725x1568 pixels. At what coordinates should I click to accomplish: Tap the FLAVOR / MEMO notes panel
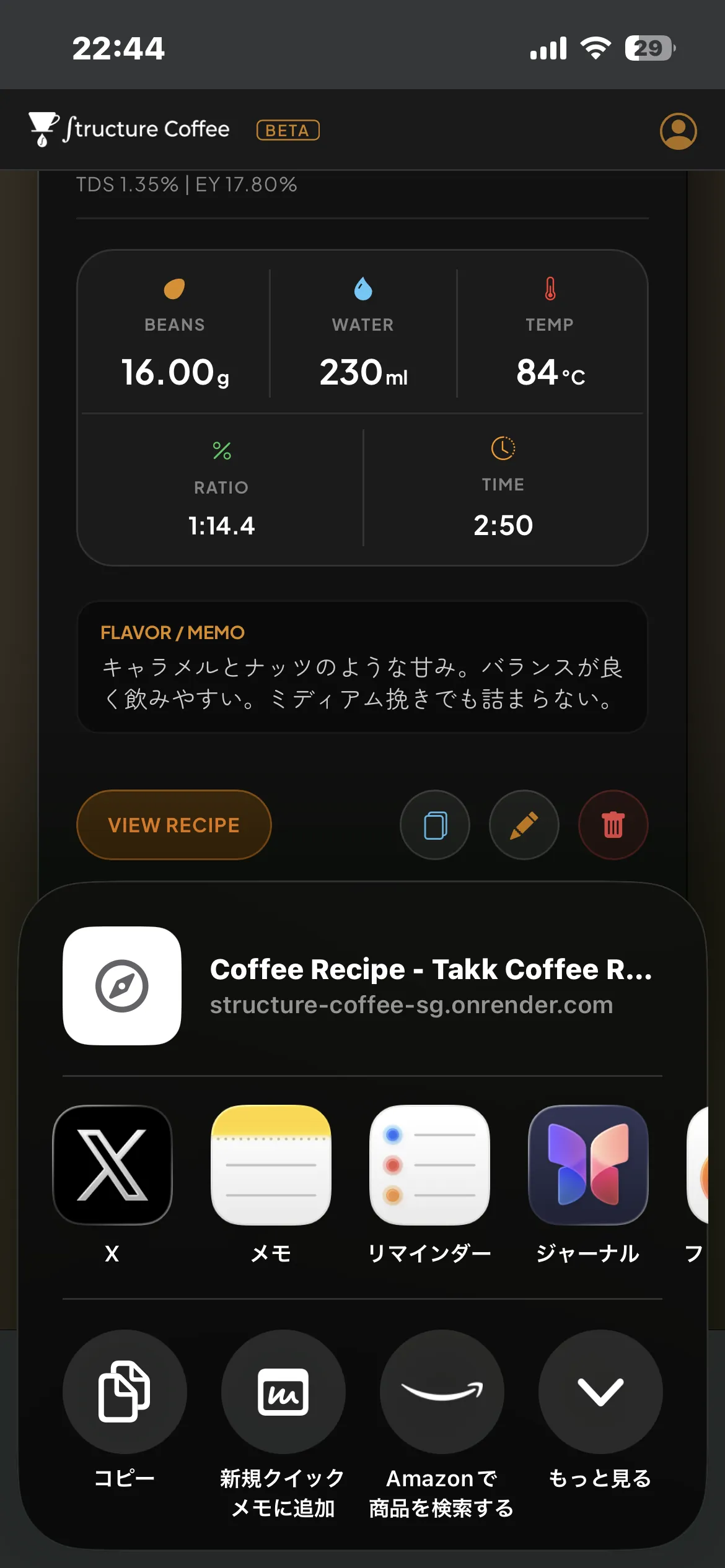(362, 669)
